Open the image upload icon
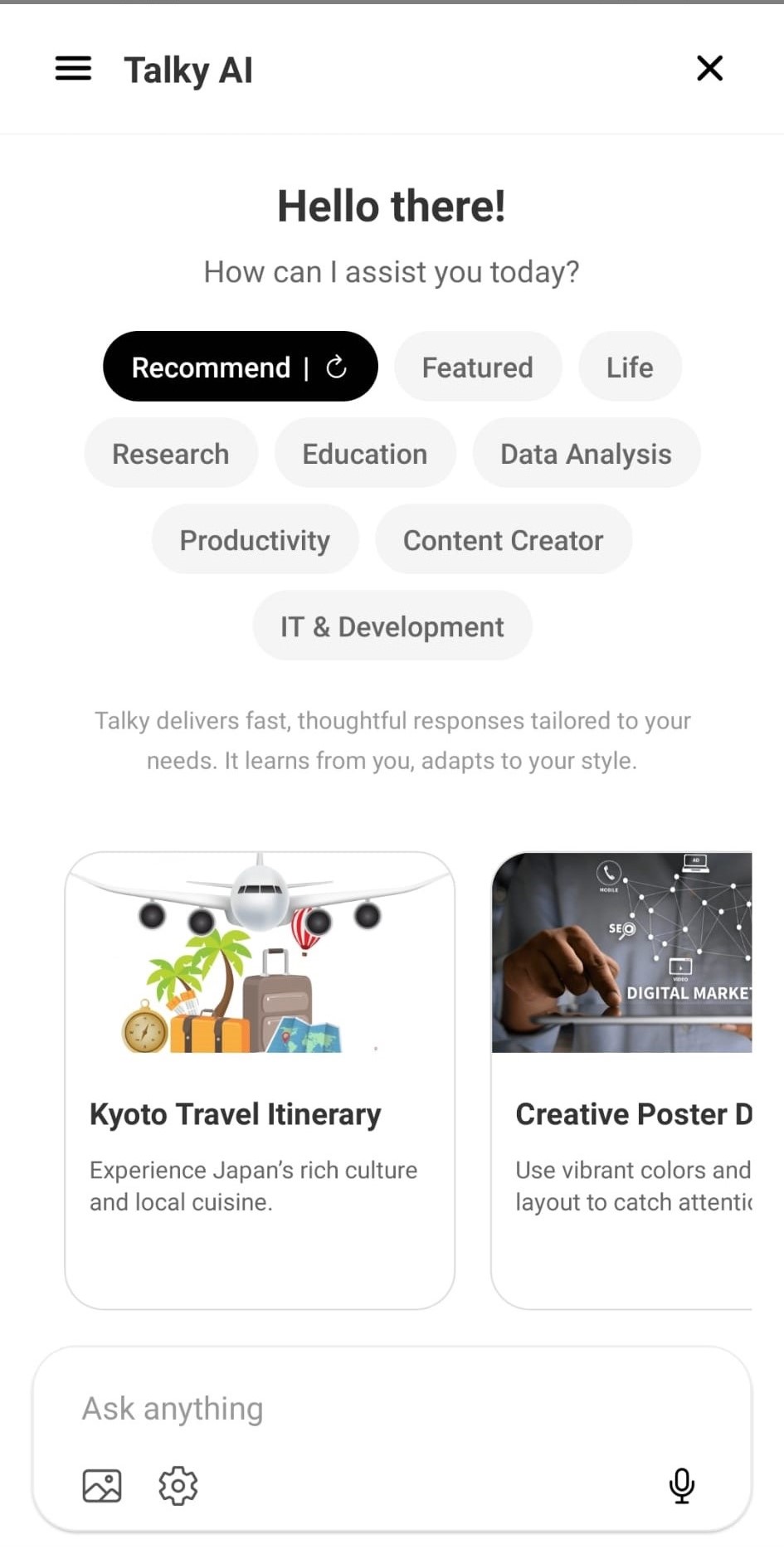 [101, 1485]
